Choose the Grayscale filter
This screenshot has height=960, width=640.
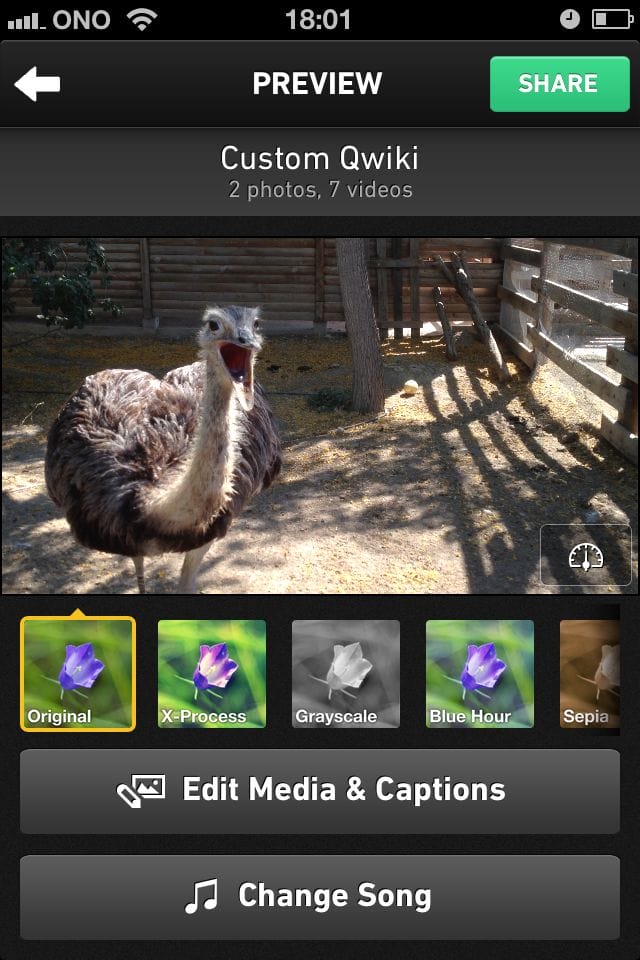click(346, 673)
